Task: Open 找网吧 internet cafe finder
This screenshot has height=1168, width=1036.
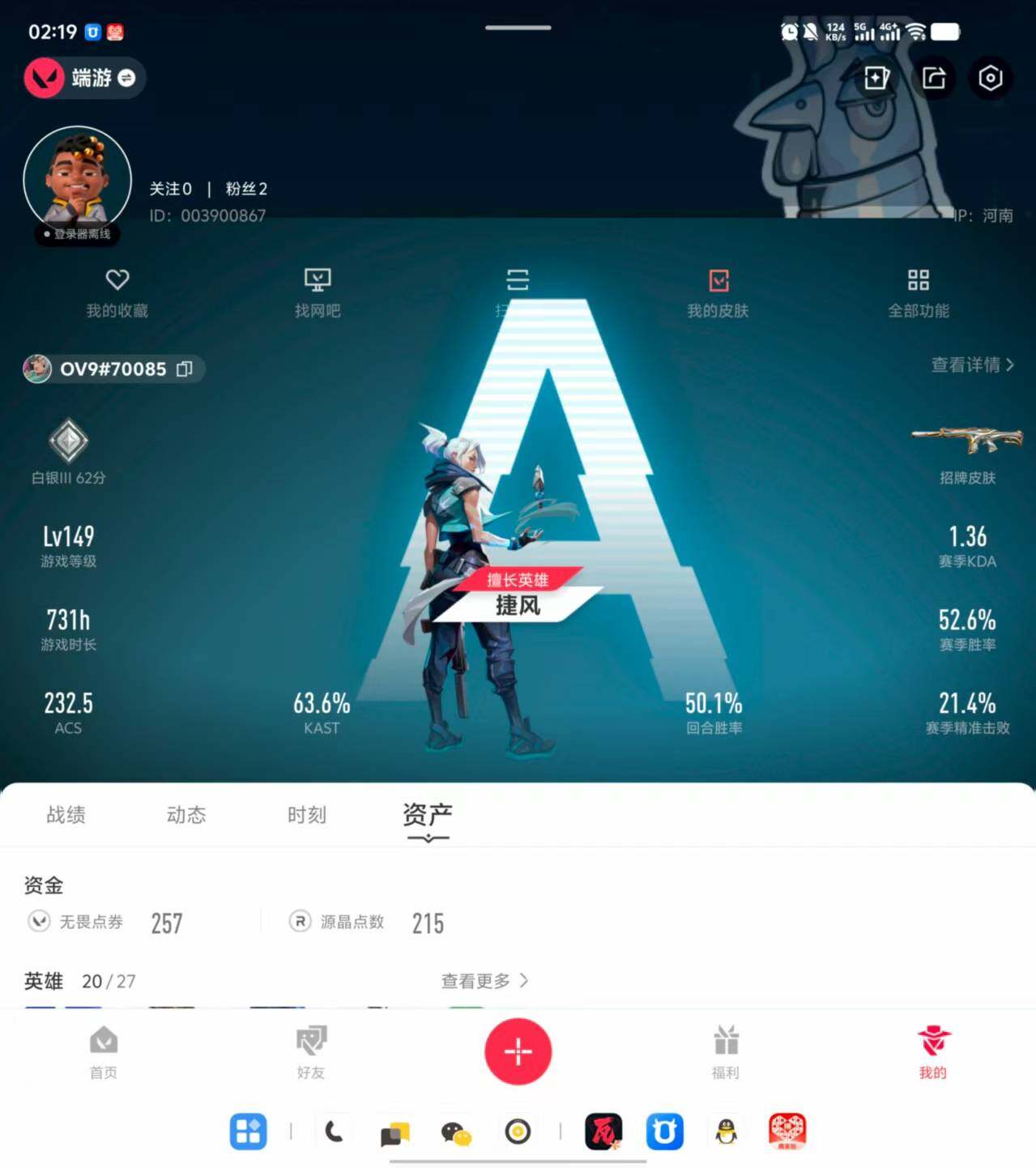Action: (x=318, y=292)
